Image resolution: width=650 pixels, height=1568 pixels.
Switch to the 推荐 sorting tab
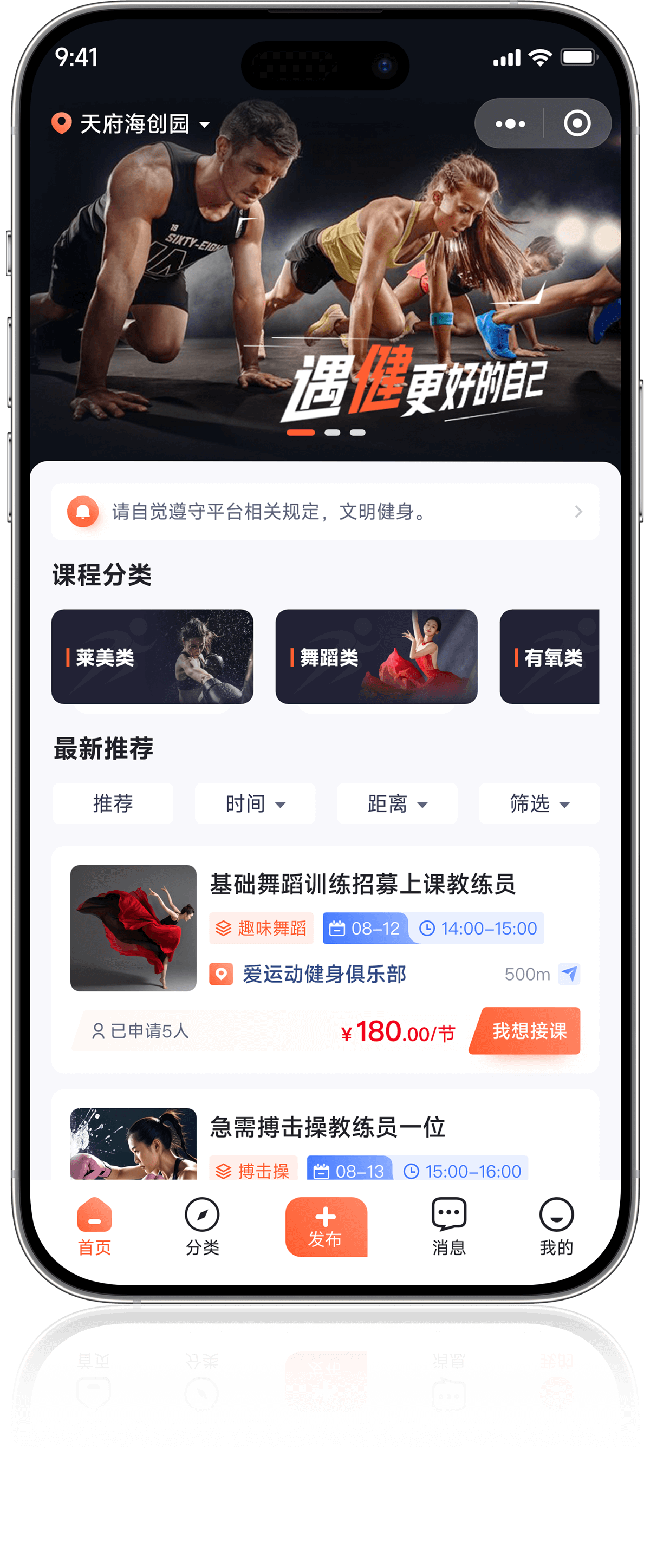pos(113,803)
